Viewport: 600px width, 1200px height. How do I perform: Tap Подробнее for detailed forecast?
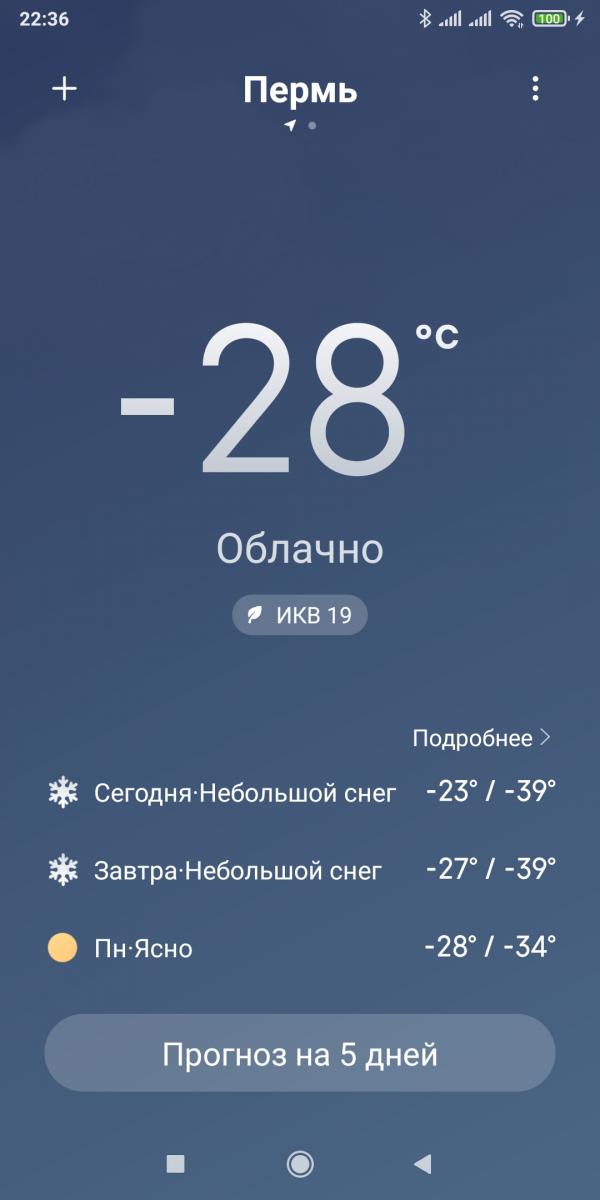coord(481,738)
